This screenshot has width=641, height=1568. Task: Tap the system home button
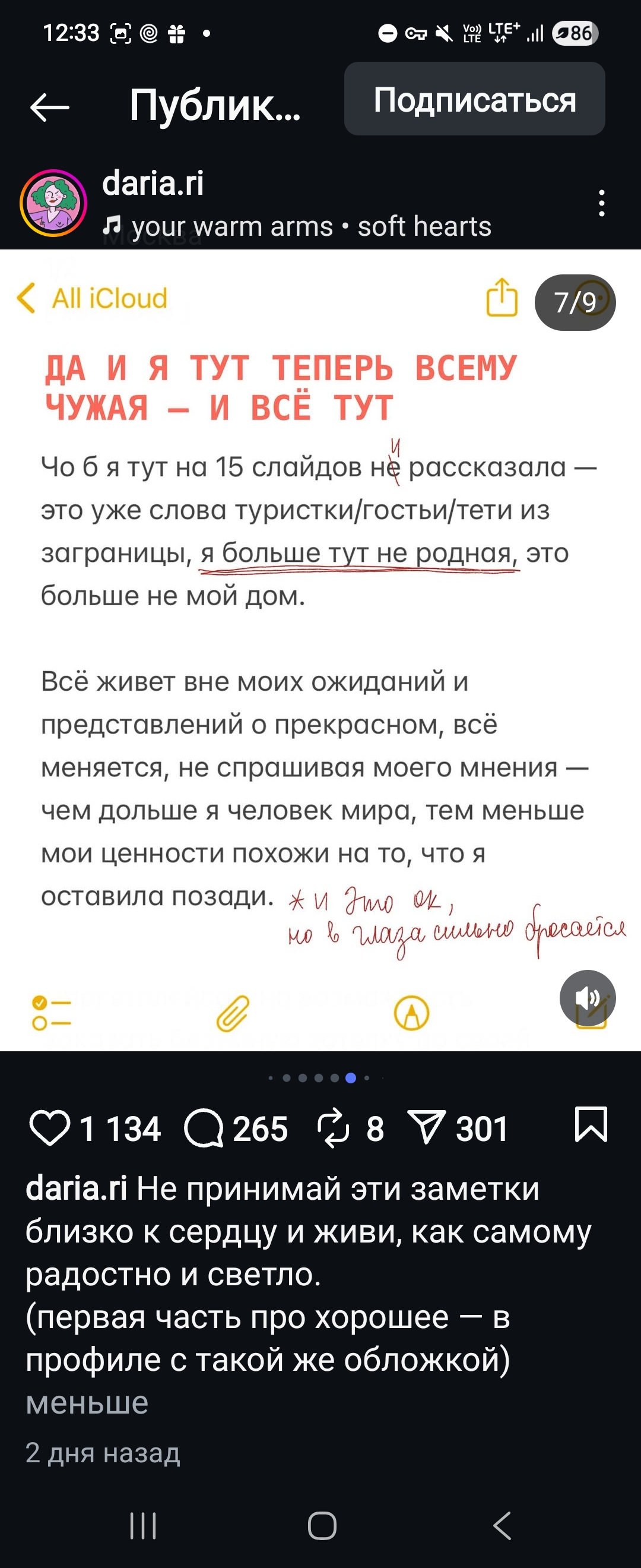pyautogui.click(x=322, y=1525)
